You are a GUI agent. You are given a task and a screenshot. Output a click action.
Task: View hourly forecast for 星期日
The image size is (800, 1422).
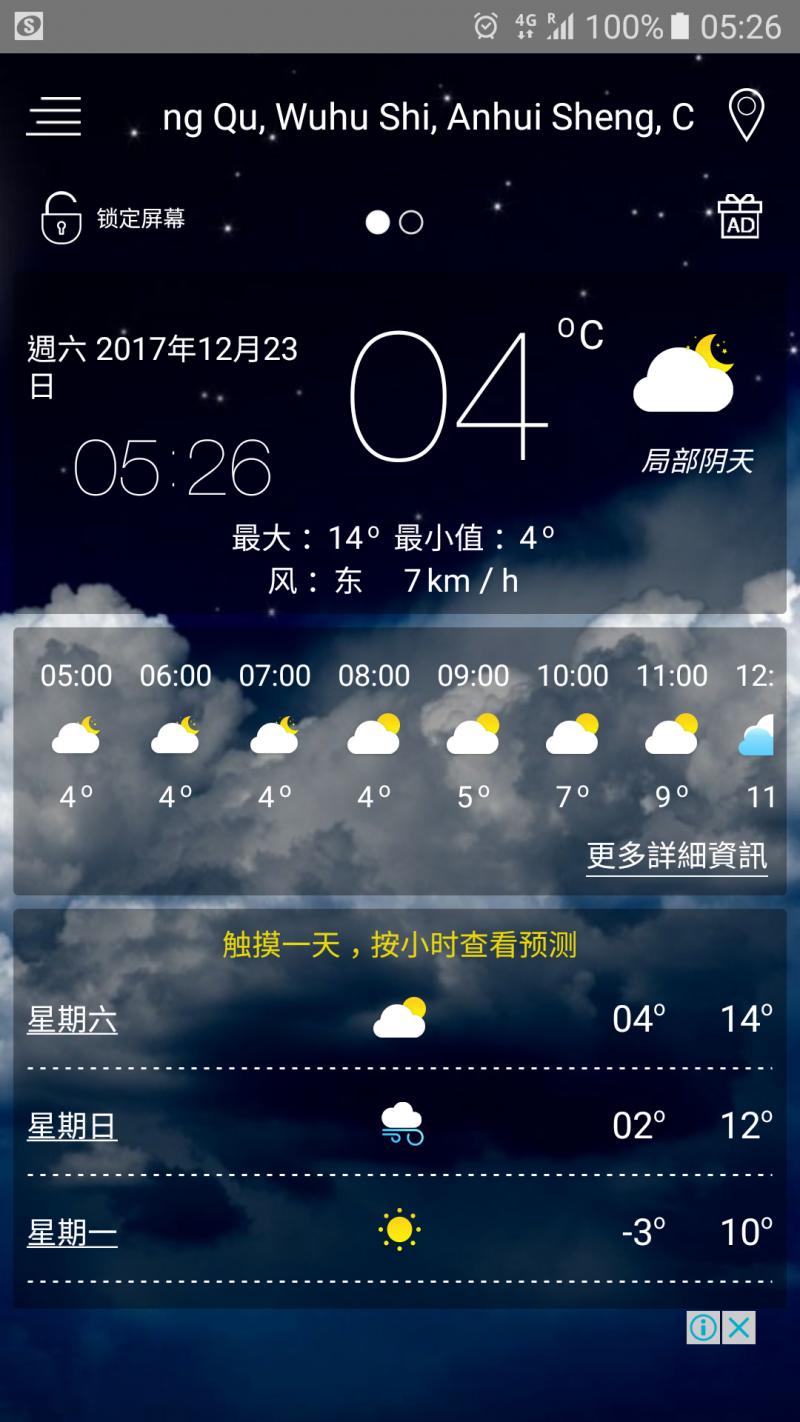pyautogui.click(x=72, y=1126)
